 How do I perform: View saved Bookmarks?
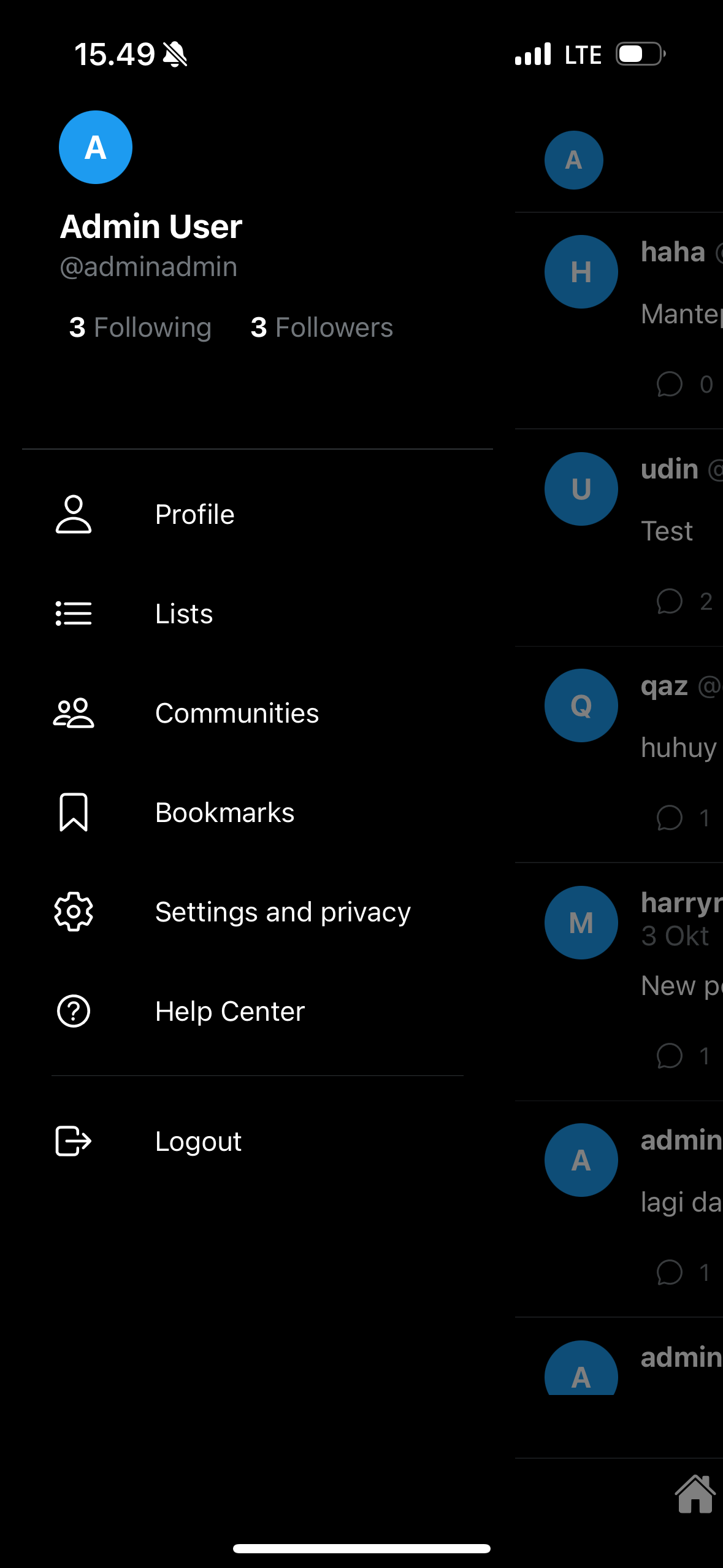click(x=224, y=812)
